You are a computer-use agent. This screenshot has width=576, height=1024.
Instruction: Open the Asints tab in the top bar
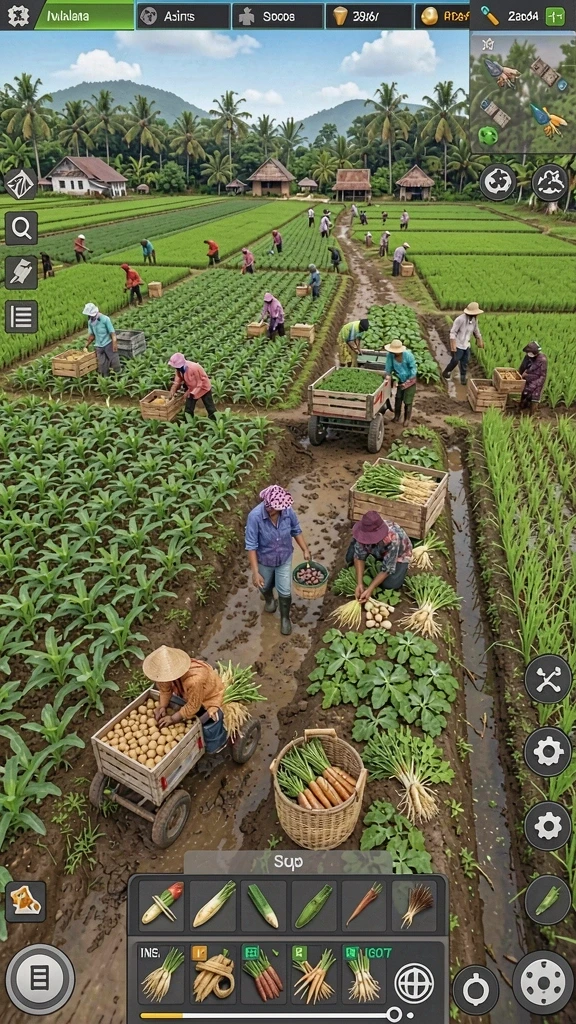[x=183, y=16]
